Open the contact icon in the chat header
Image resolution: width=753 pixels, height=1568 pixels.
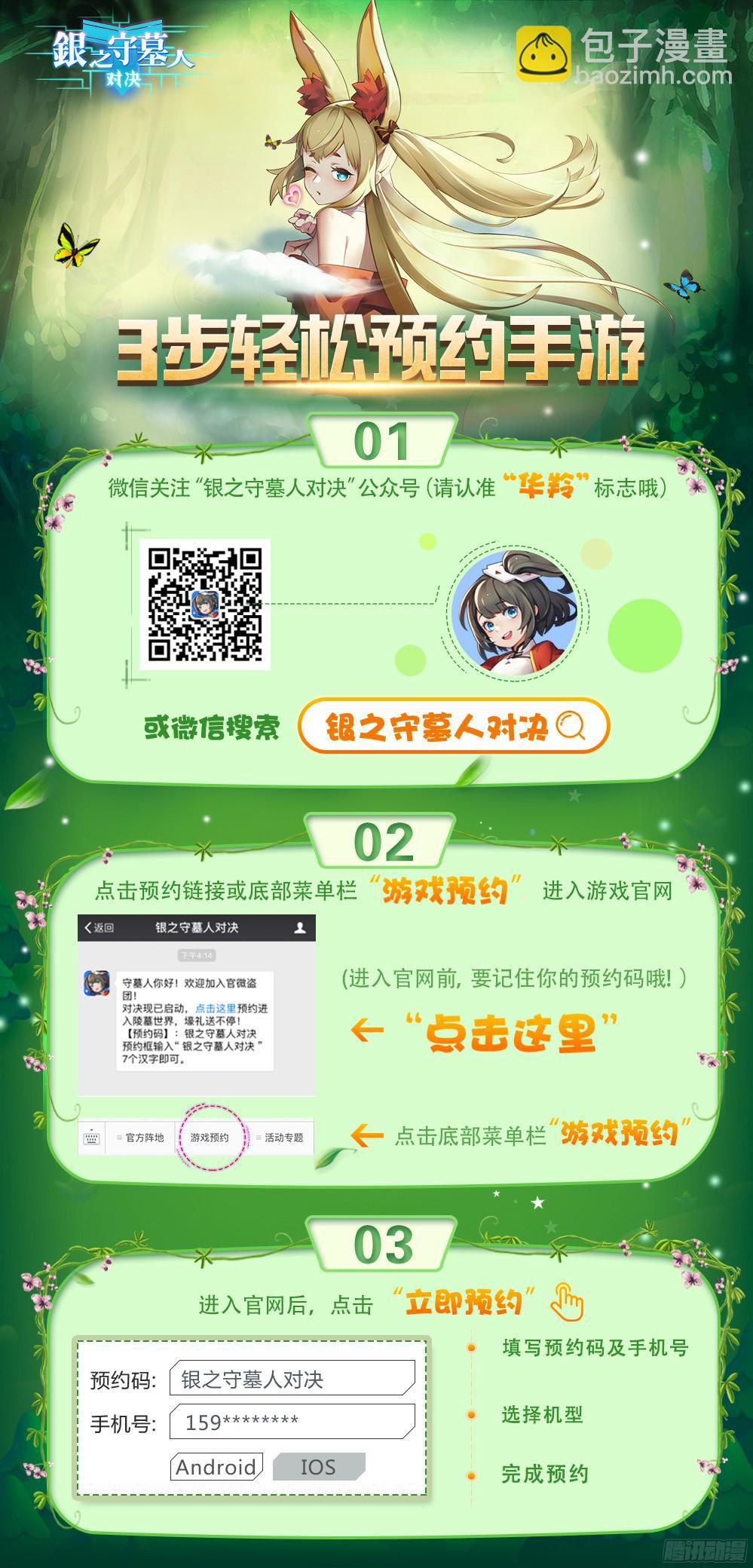[x=298, y=928]
